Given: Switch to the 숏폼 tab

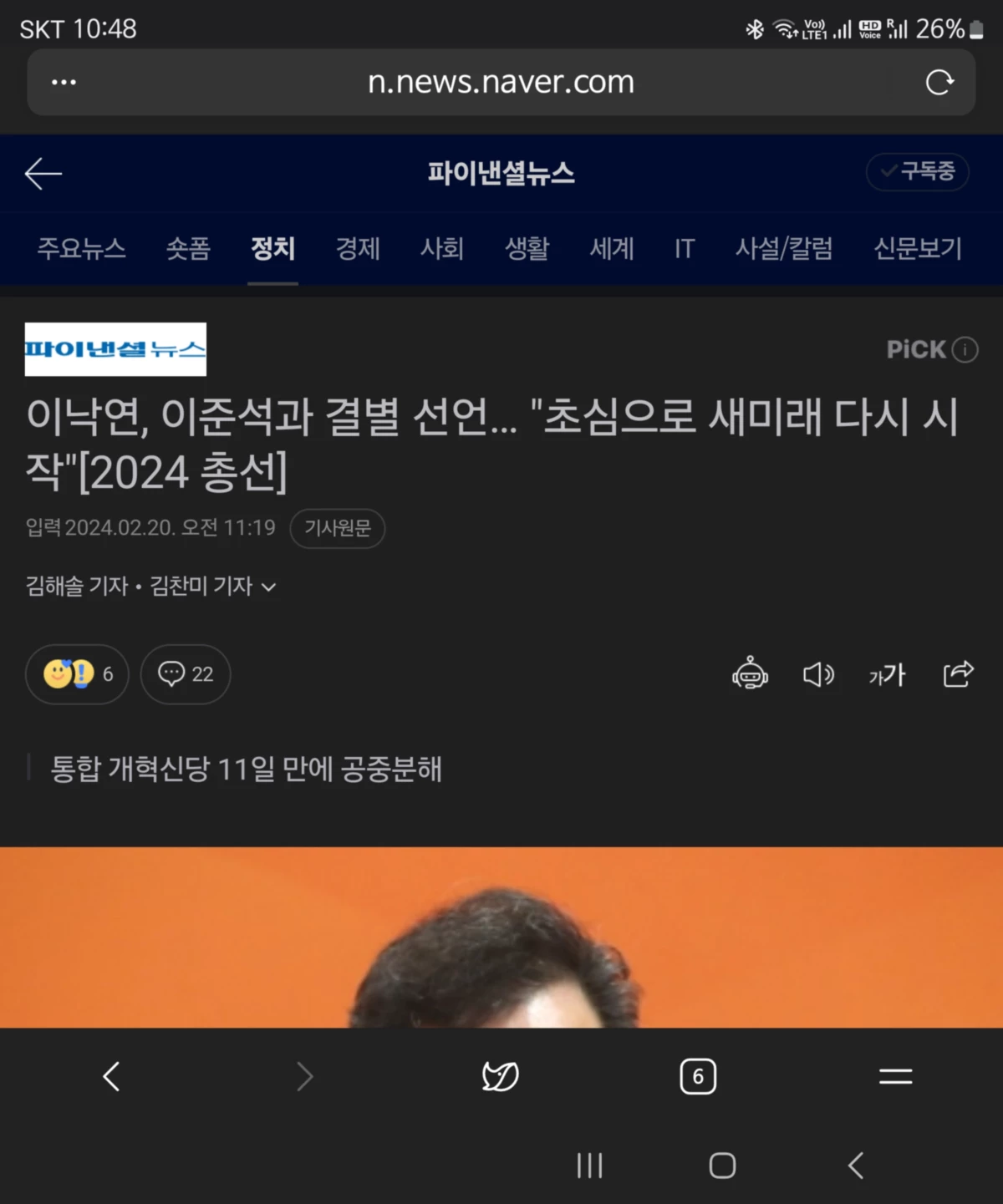Looking at the screenshot, I should (188, 248).
